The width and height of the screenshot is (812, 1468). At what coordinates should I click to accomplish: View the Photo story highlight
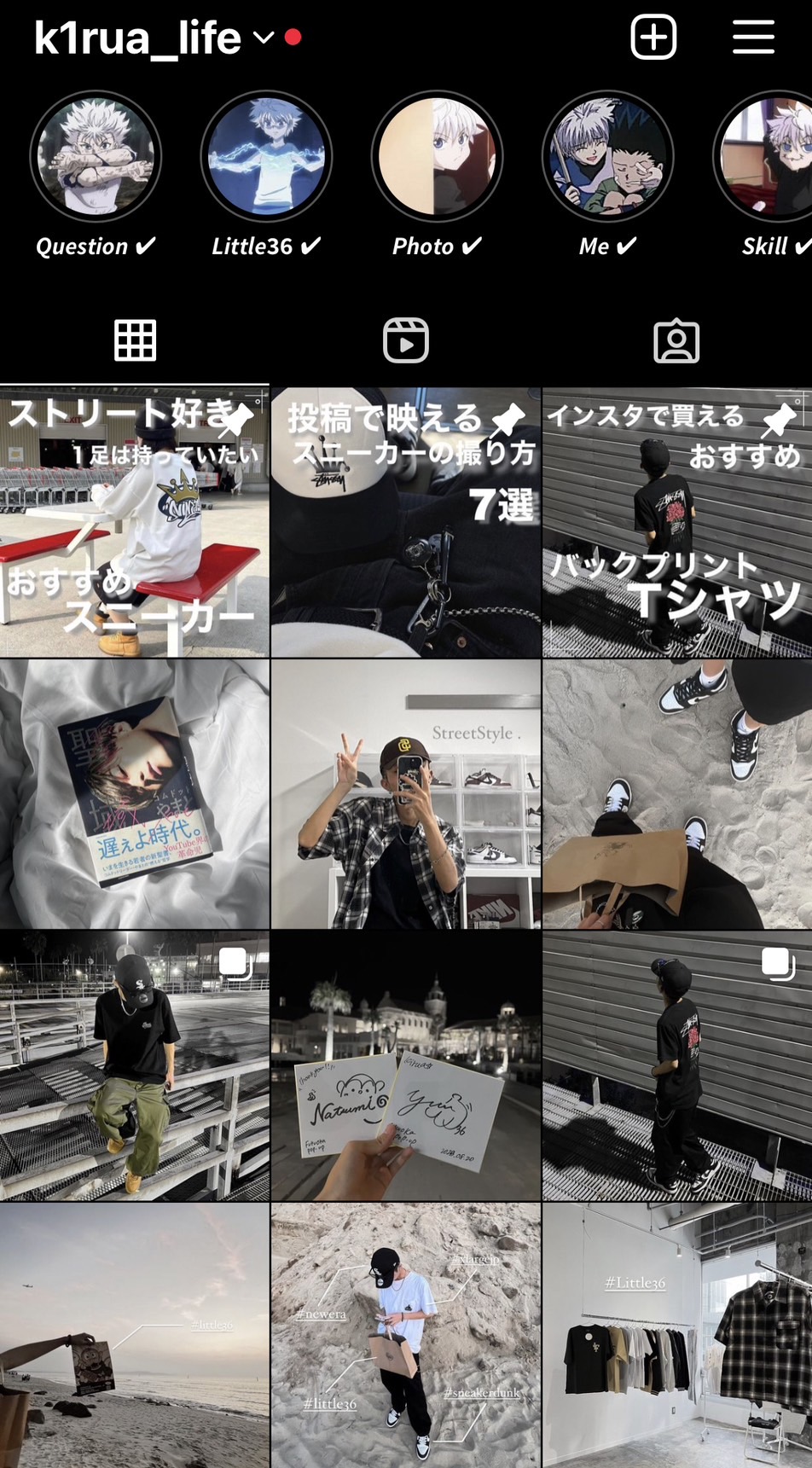437,157
